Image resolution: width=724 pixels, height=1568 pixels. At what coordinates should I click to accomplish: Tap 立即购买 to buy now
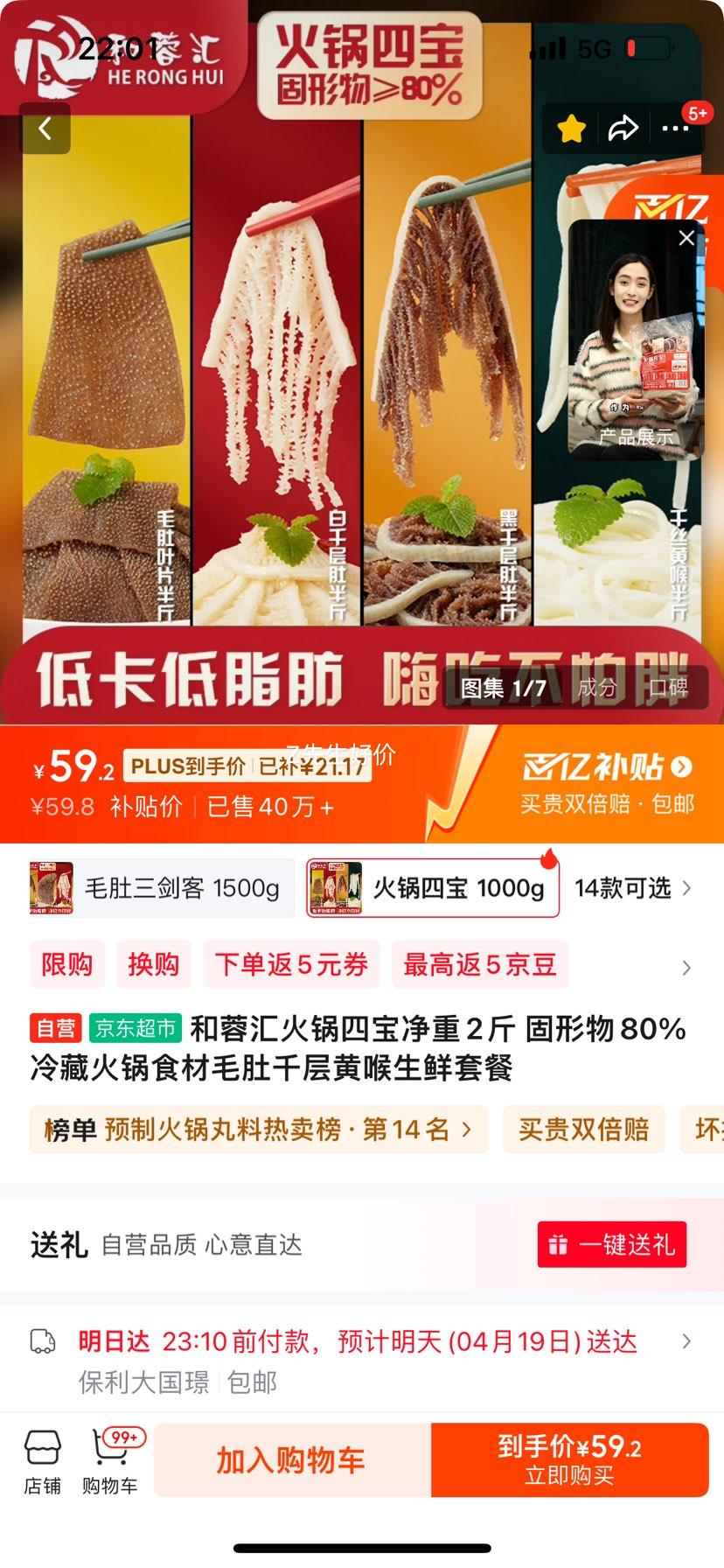[572, 1459]
